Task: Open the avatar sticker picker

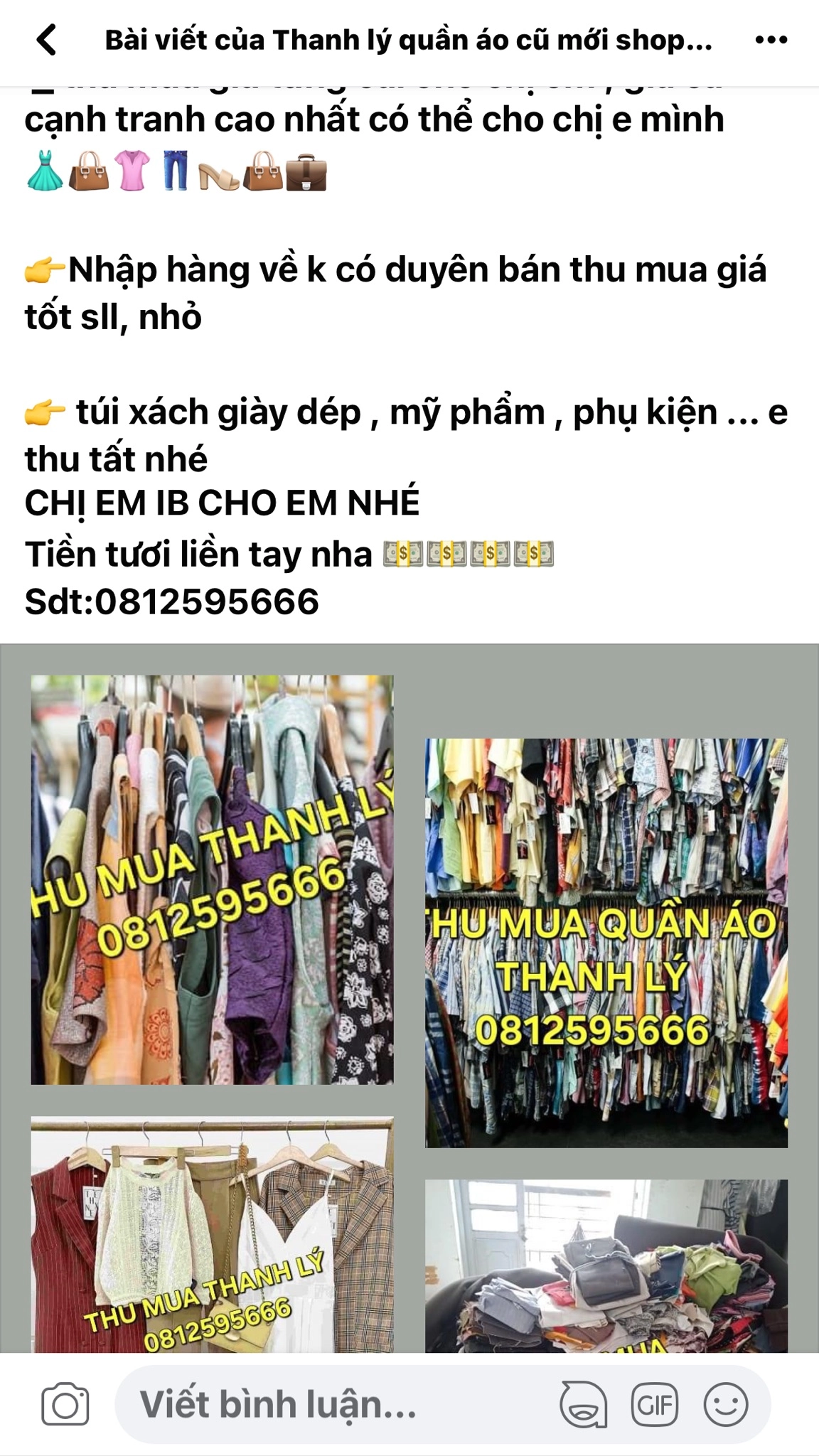Action: [583, 1405]
